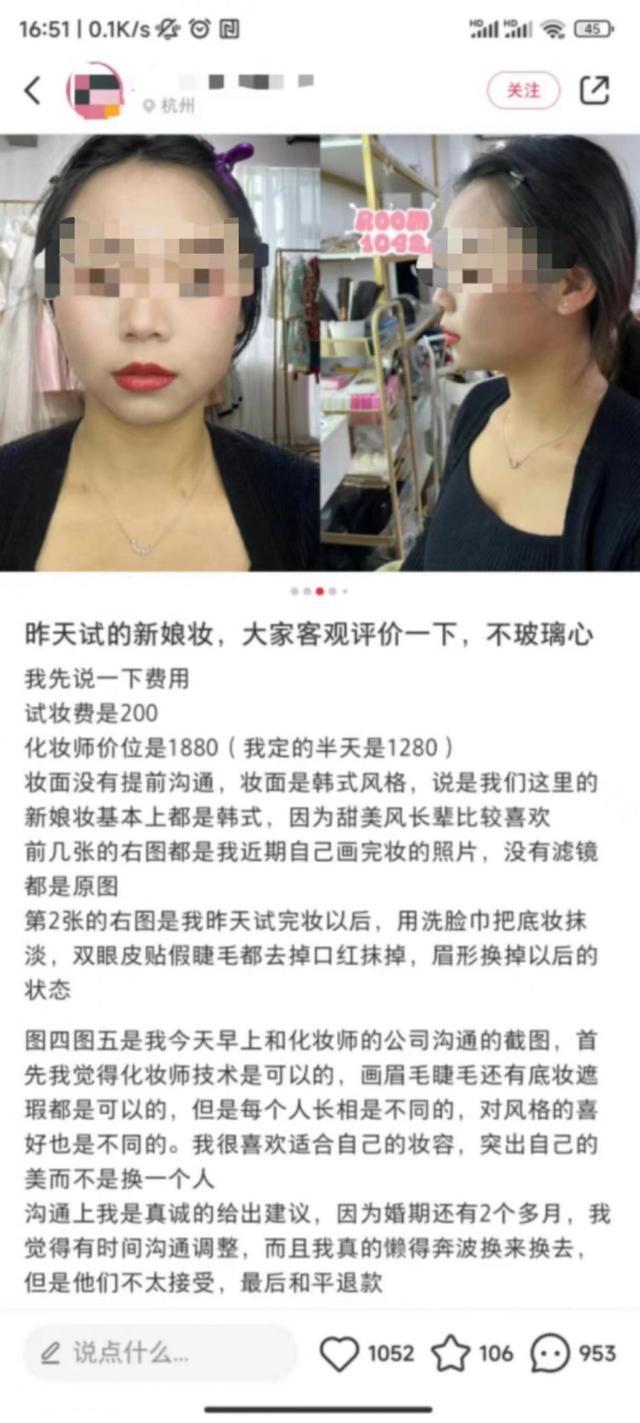Open the comments via the bubble icon
640x1423 pixels.
coord(550,1353)
